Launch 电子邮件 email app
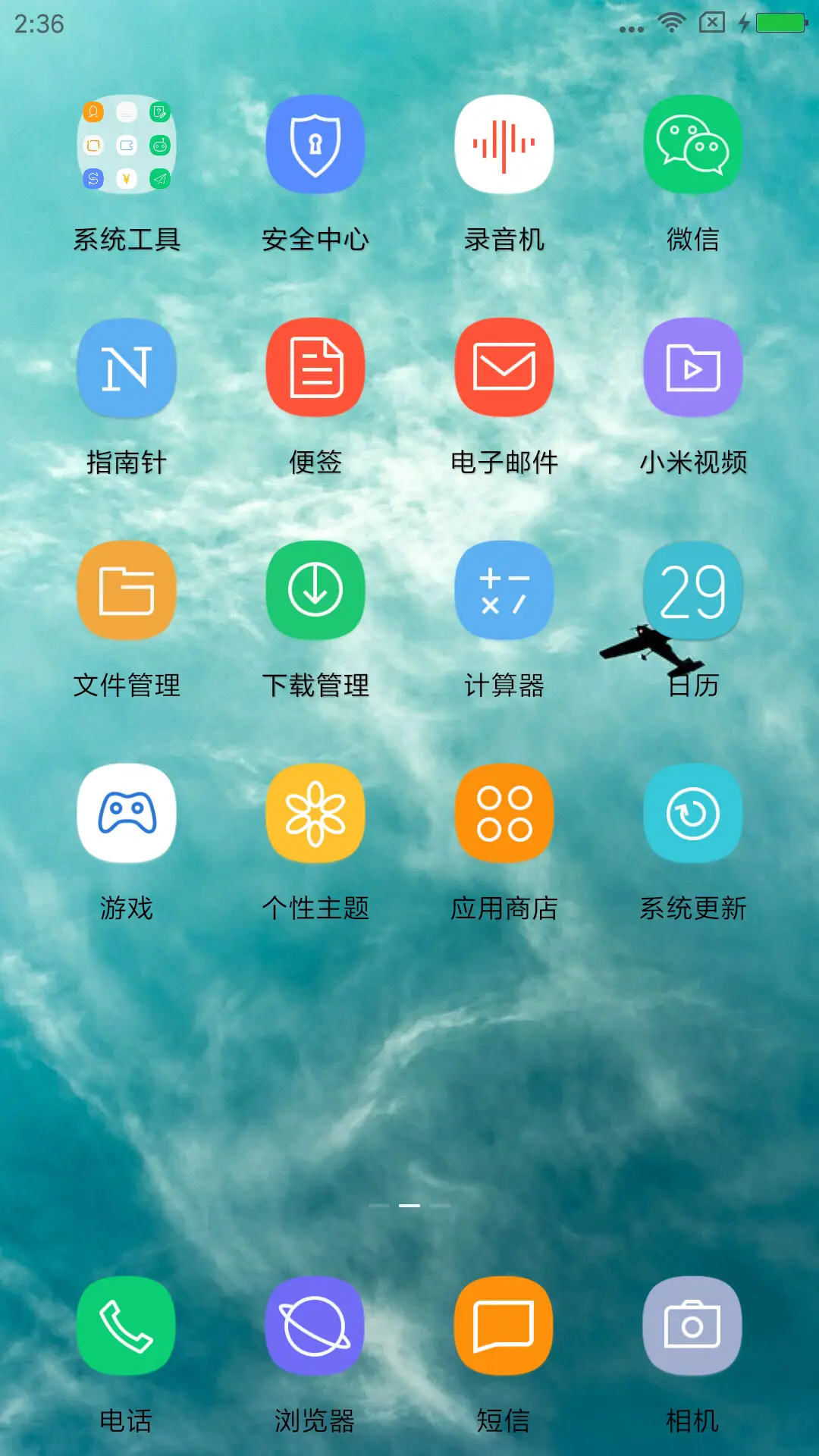This screenshot has height=1456, width=819. (x=504, y=368)
